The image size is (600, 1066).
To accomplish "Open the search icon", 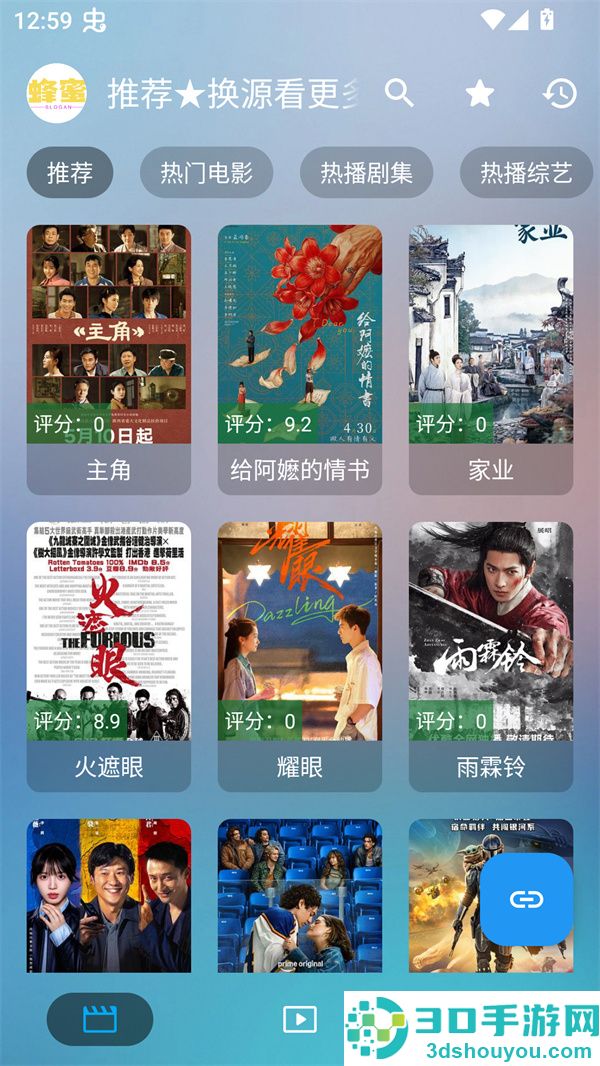I will tap(399, 93).
